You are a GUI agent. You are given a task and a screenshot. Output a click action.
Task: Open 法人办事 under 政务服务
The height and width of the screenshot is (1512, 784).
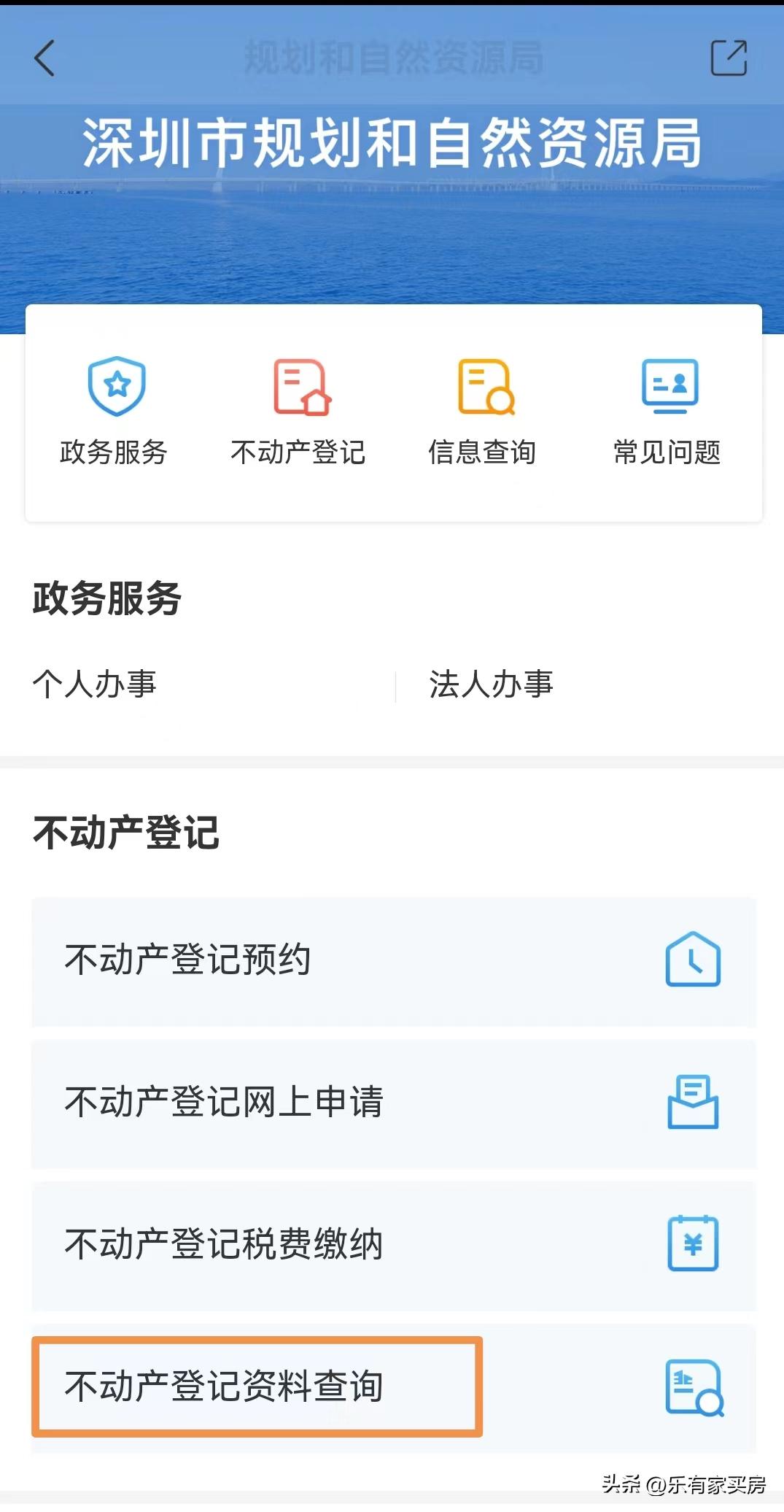click(x=490, y=684)
